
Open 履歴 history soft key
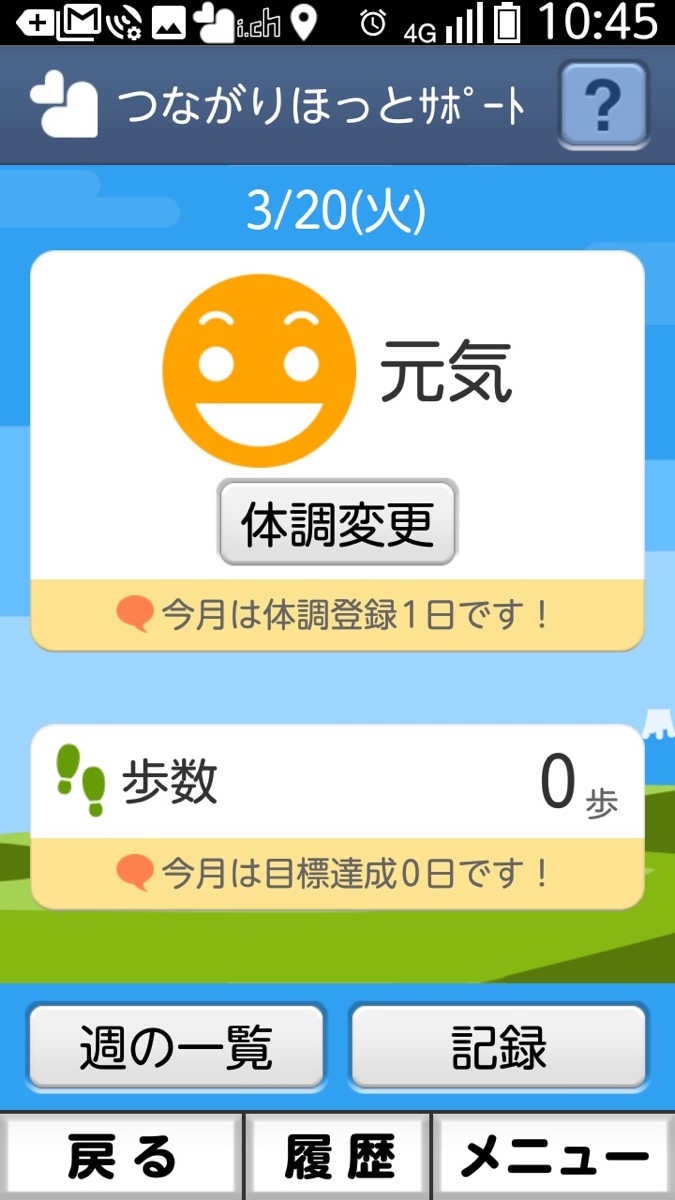click(x=338, y=1158)
